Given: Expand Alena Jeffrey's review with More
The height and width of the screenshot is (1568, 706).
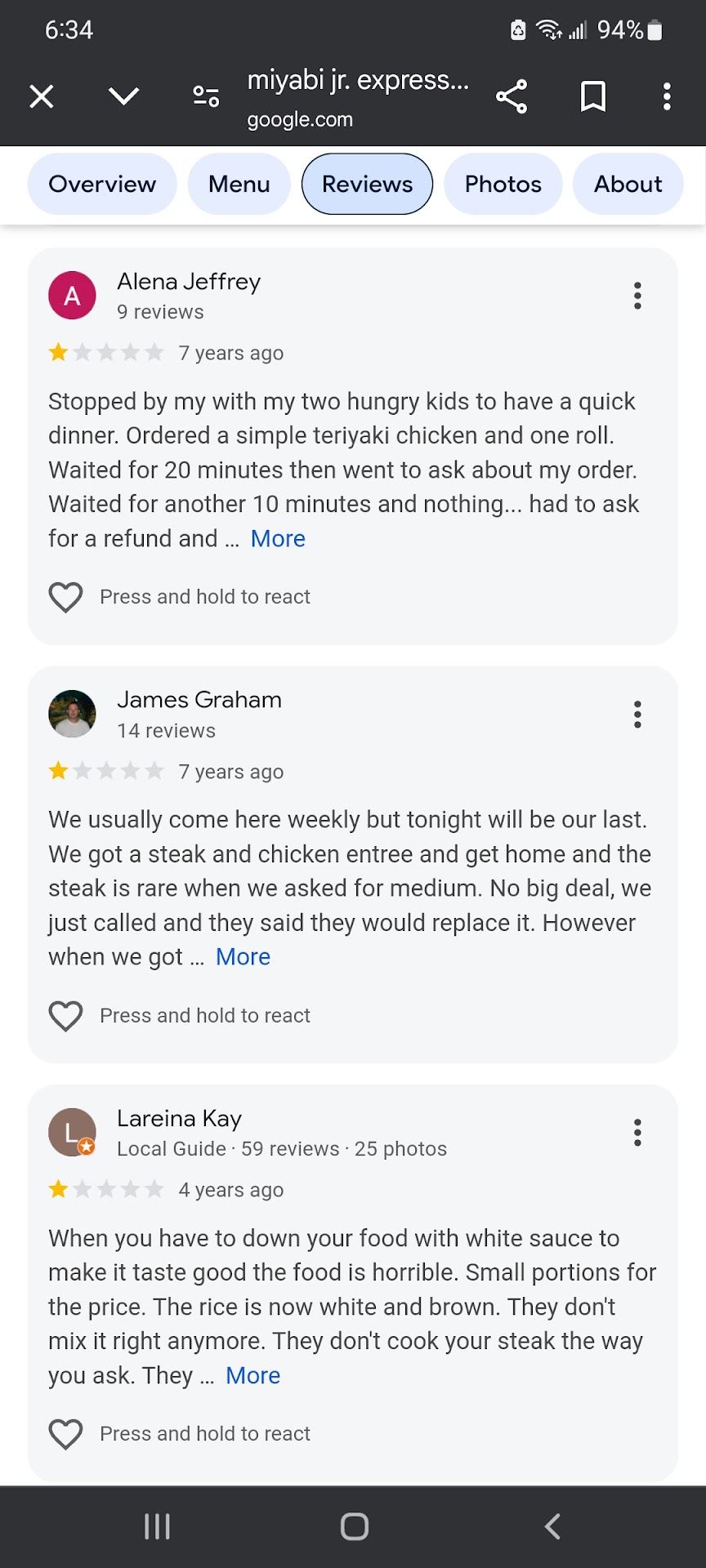Looking at the screenshot, I should point(278,539).
